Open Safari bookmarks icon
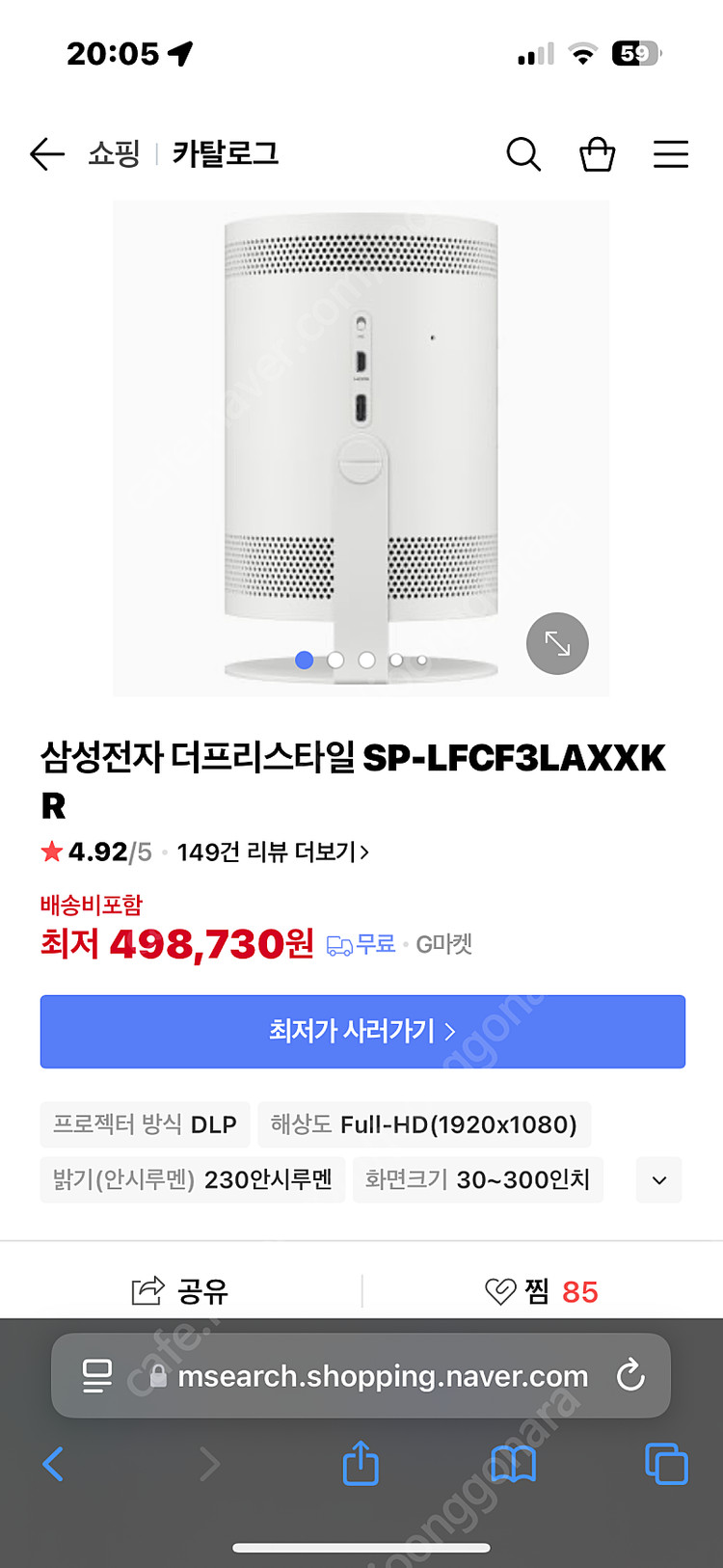723x1568 pixels. [x=513, y=1464]
